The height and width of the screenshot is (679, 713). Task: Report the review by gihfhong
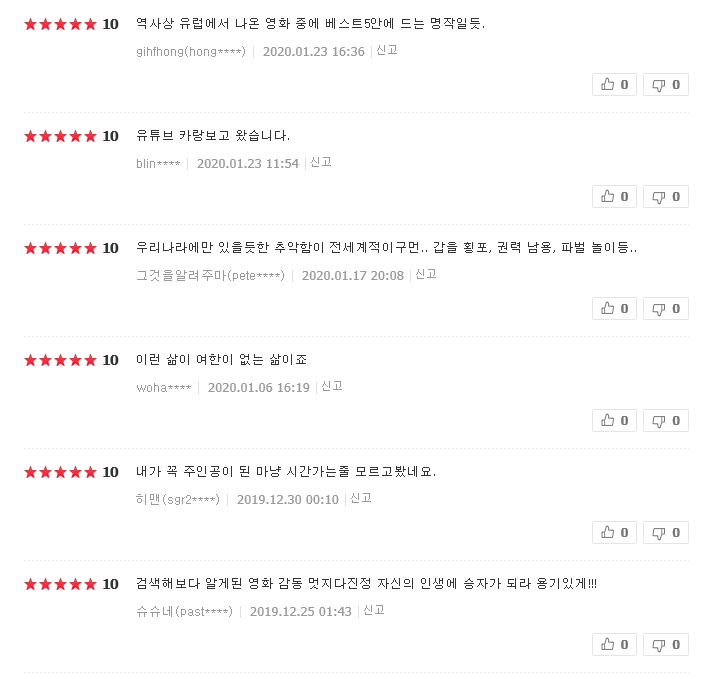[387, 50]
